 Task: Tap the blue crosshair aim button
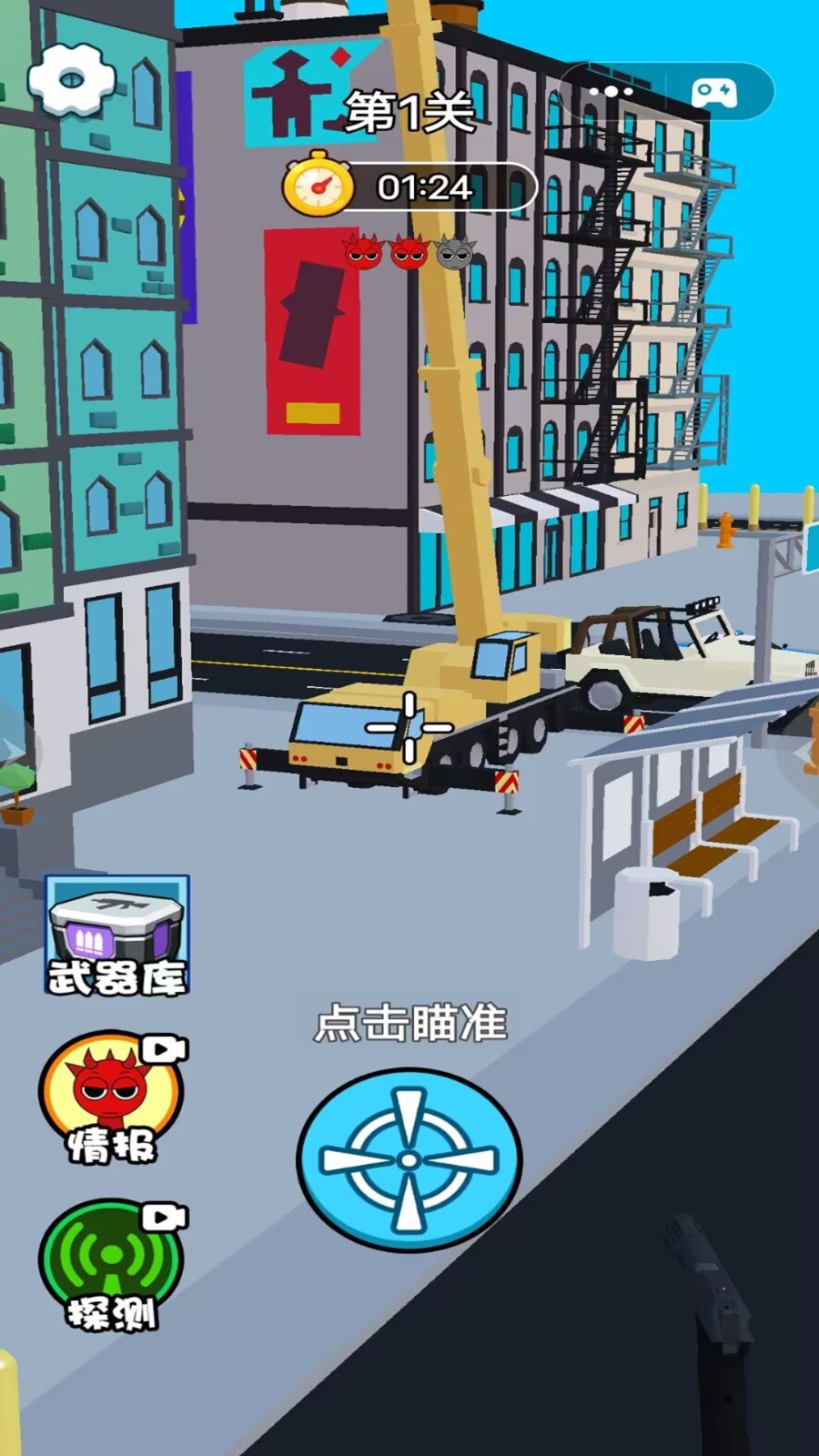pyautogui.click(x=409, y=1159)
